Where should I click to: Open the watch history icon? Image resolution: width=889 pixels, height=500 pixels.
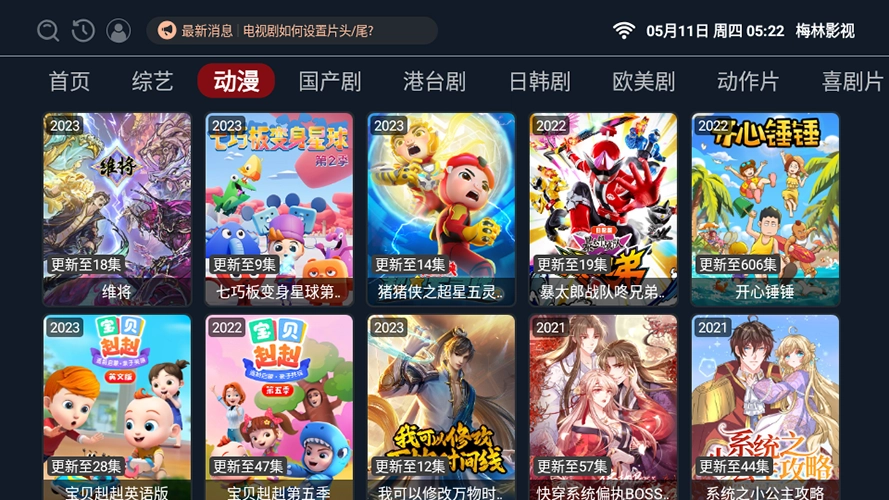pyautogui.click(x=83, y=31)
